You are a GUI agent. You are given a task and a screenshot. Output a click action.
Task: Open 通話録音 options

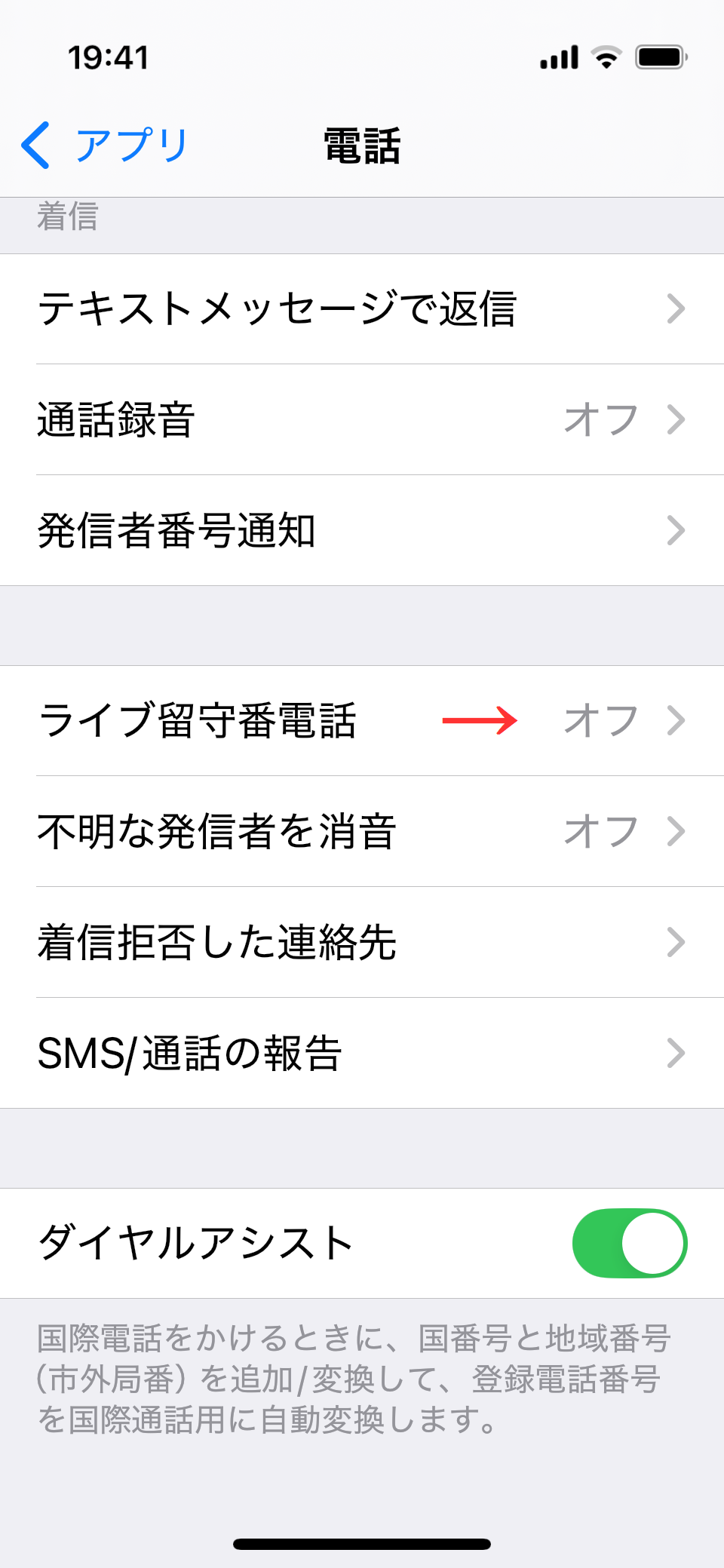coord(362,420)
